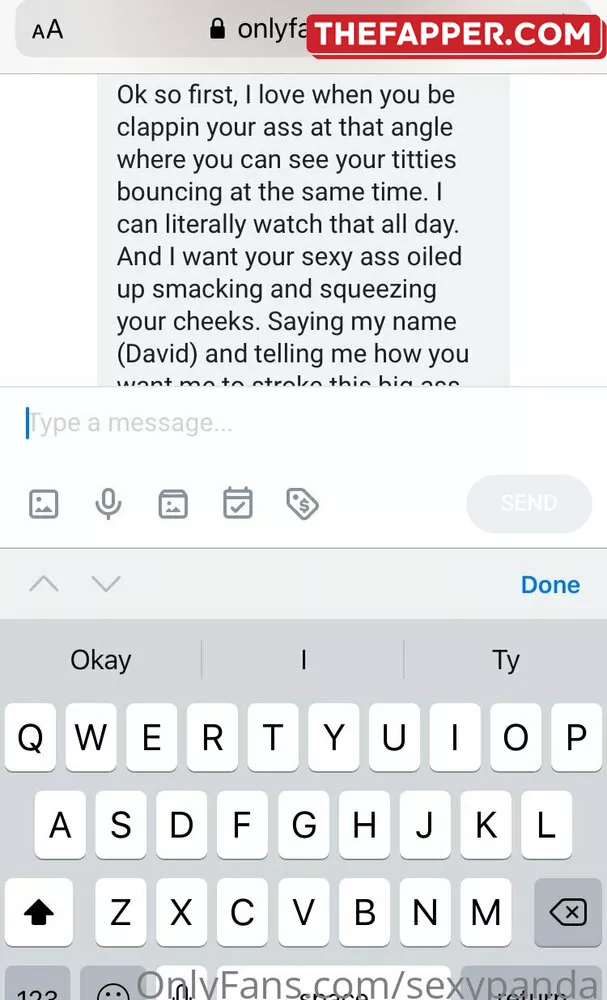Open the media vault icon
Viewport: 607px width, 1000px height.
click(173, 503)
